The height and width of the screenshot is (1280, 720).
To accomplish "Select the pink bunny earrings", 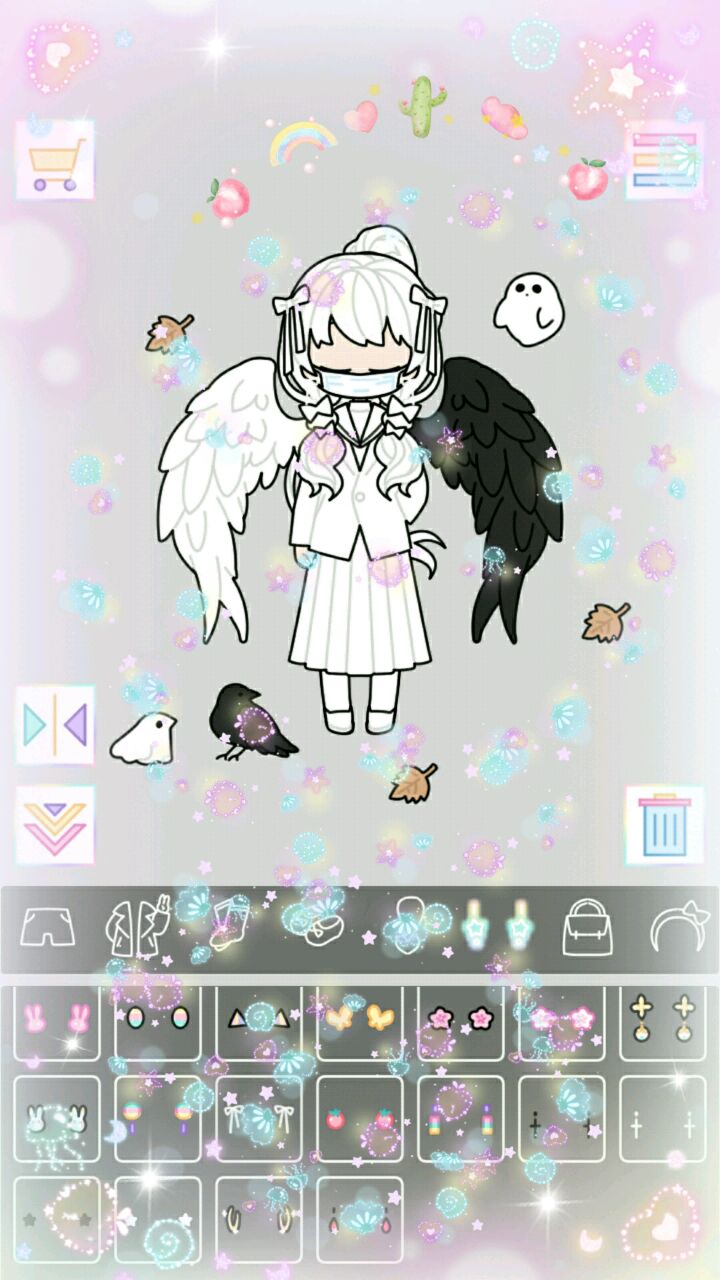I will [57, 1020].
